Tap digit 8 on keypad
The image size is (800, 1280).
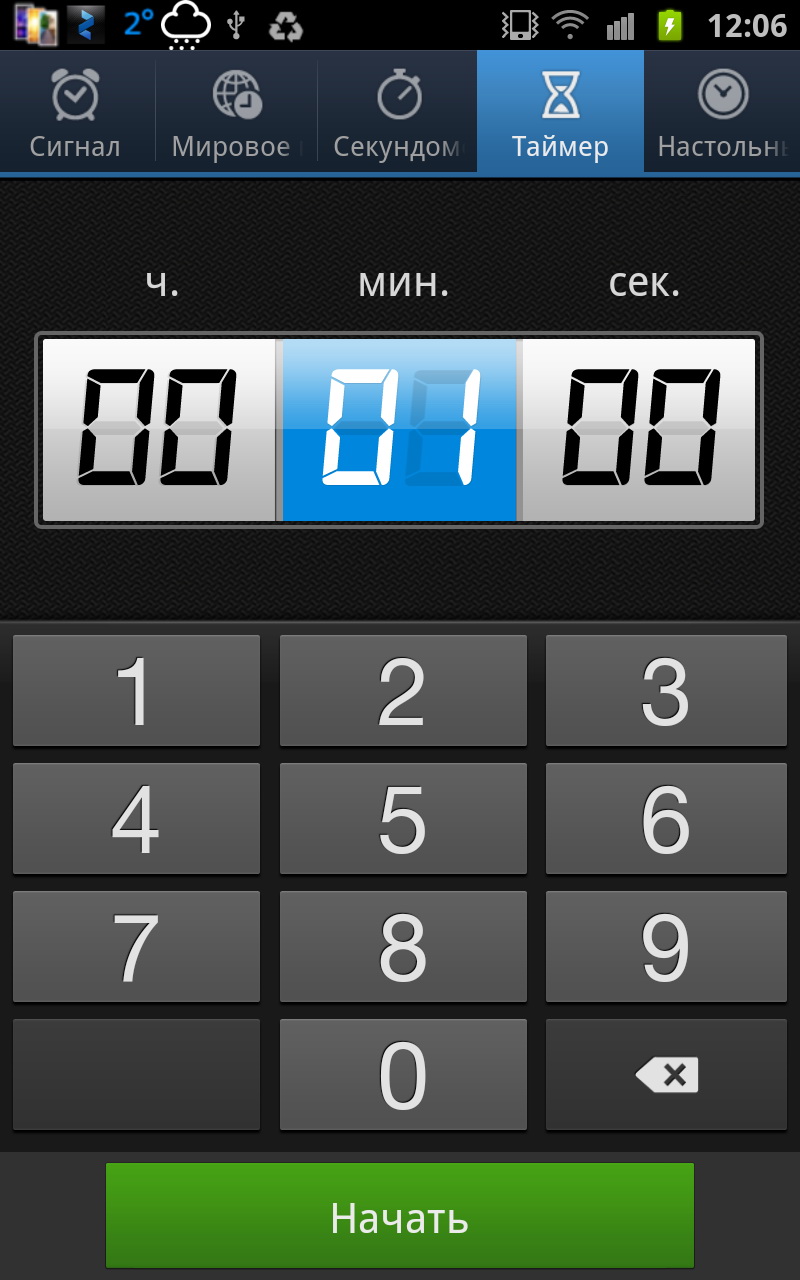403,946
